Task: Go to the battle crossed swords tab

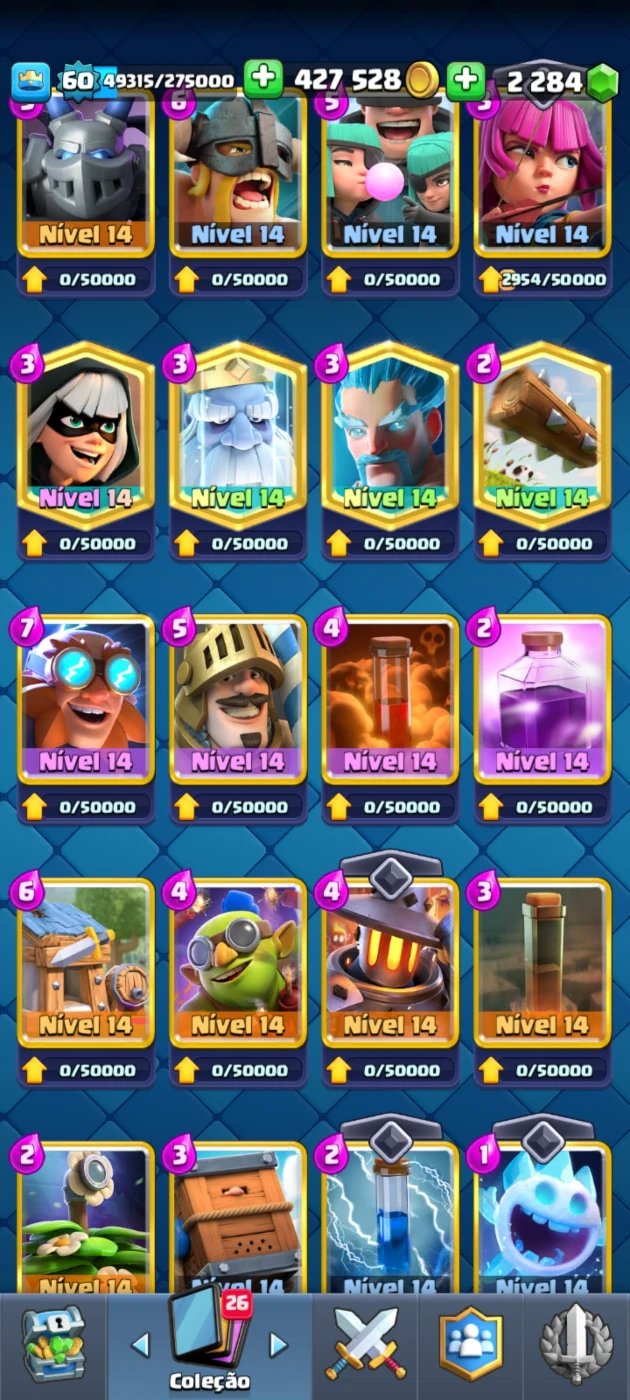Action: (x=366, y=1346)
